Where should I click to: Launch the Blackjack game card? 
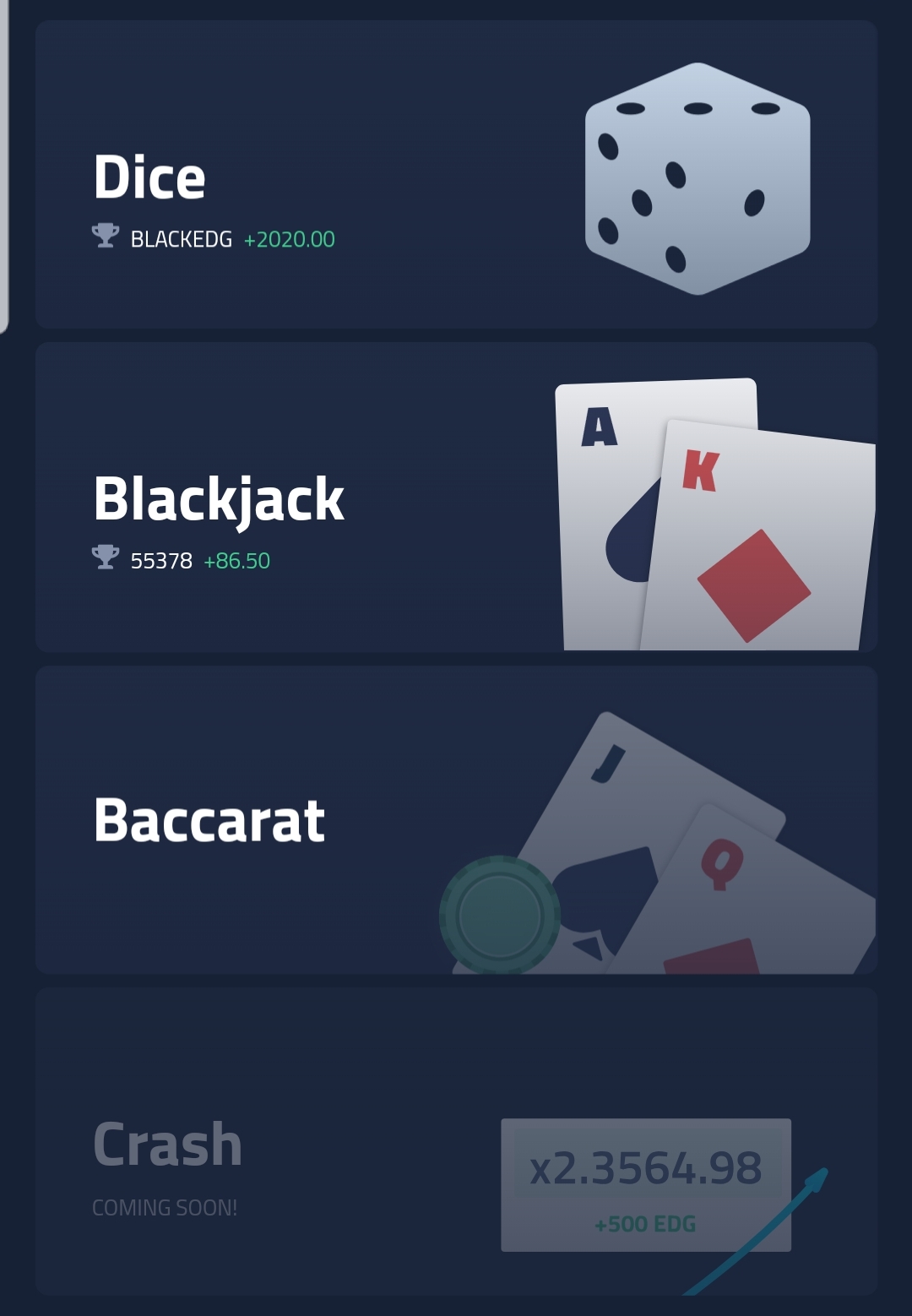click(x=456, y=497)
